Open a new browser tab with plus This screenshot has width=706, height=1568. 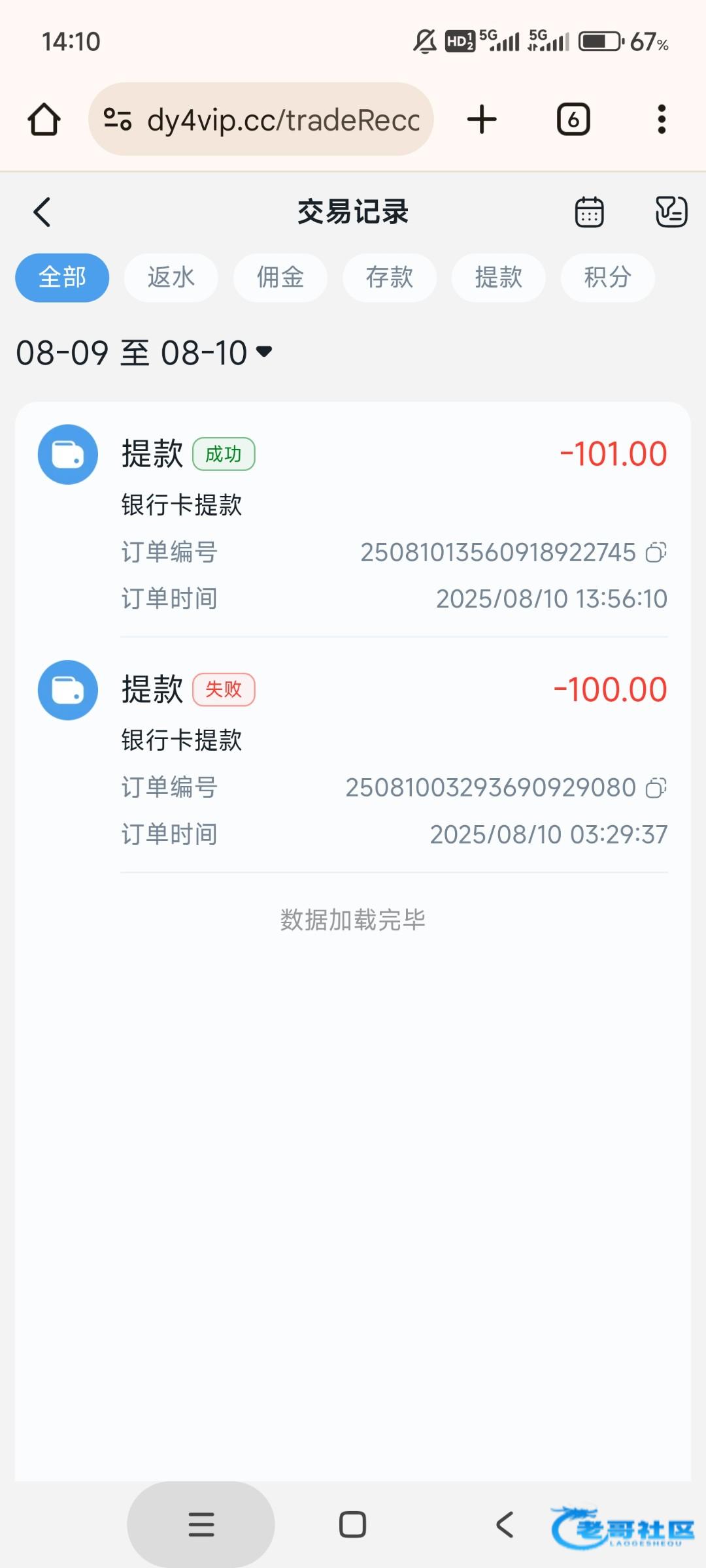click(x=482, y=120)
